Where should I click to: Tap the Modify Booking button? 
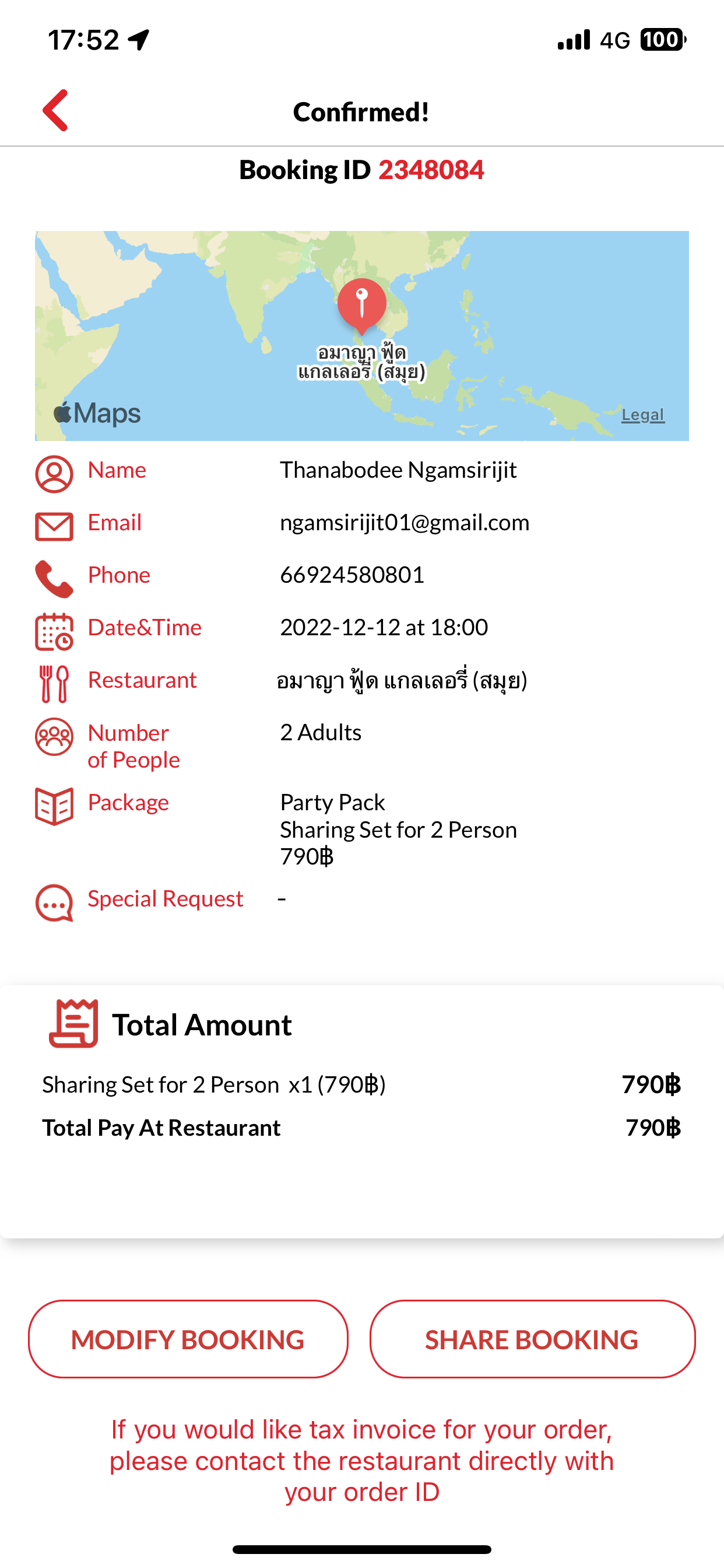click(x=188, y=1339)
